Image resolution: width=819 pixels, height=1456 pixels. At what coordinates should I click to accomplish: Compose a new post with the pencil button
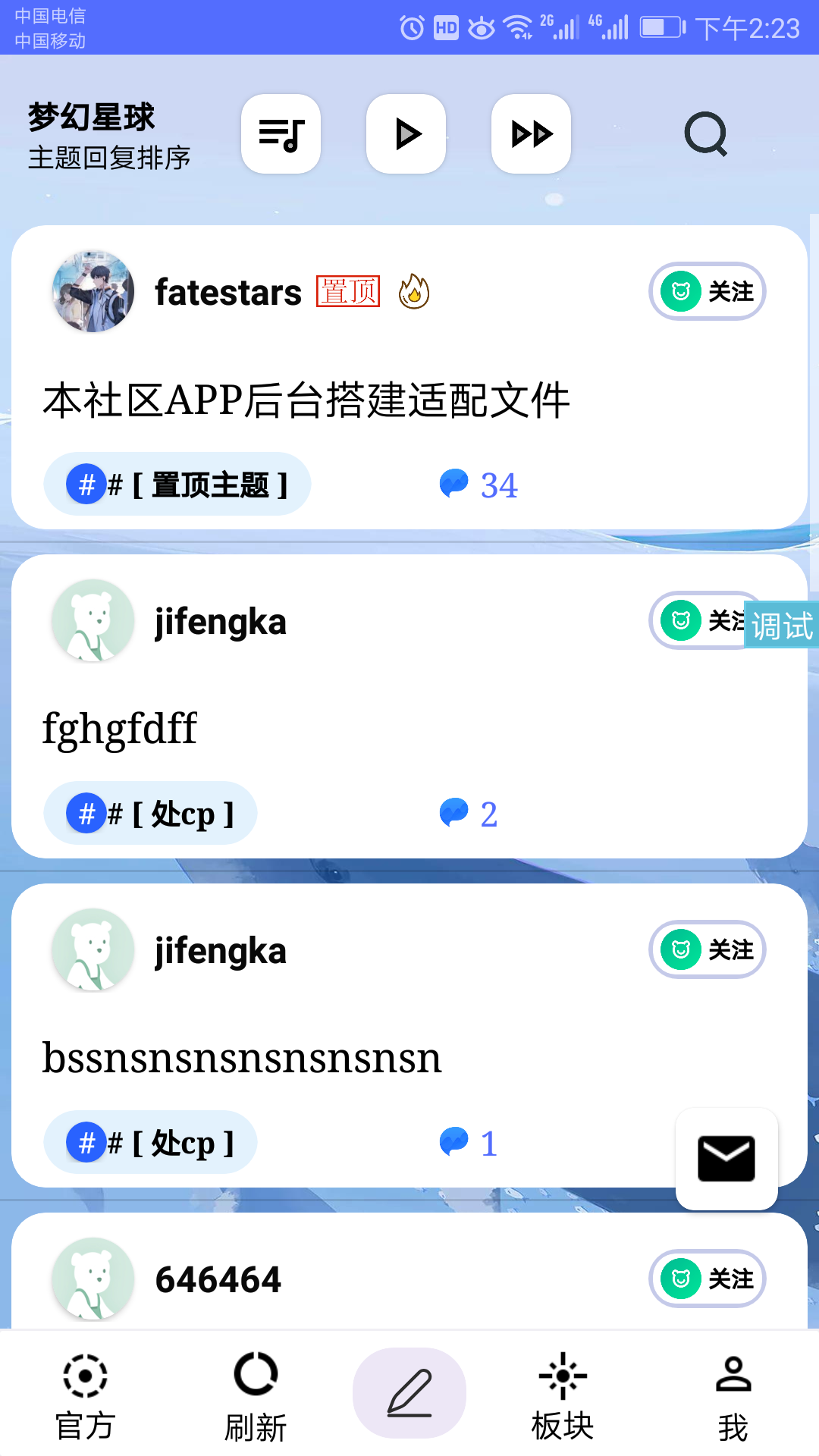tap(409, 1393)
